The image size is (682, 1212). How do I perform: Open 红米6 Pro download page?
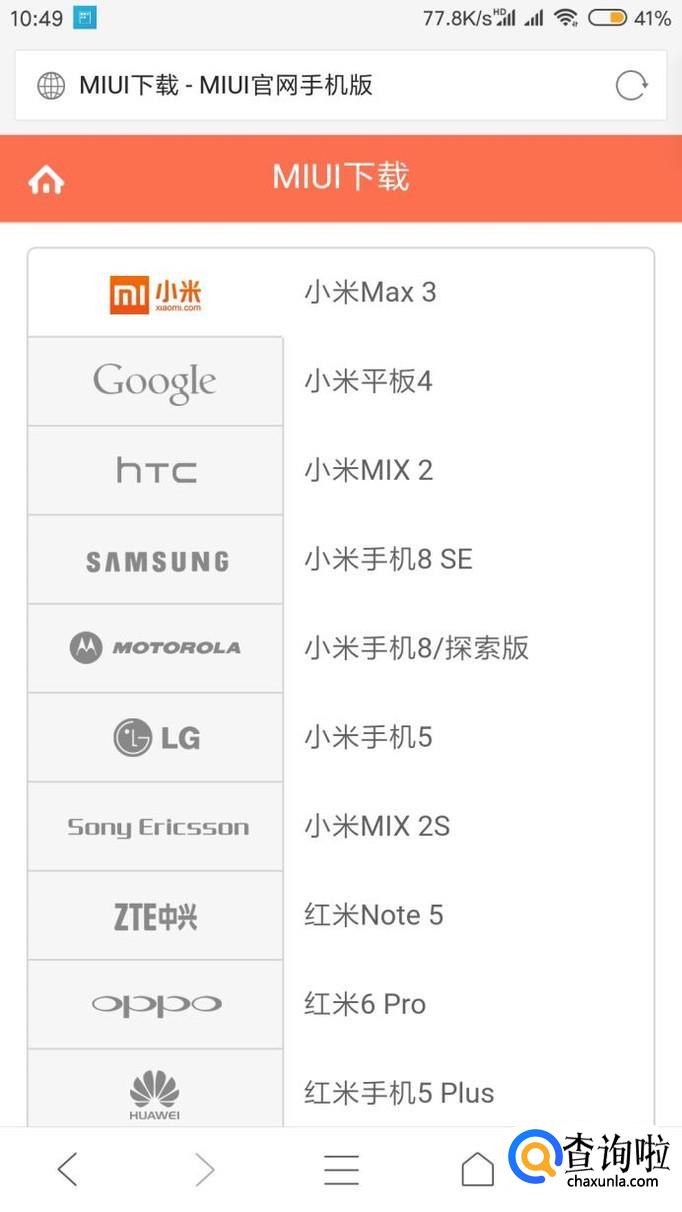click(x=365, y=1005)
